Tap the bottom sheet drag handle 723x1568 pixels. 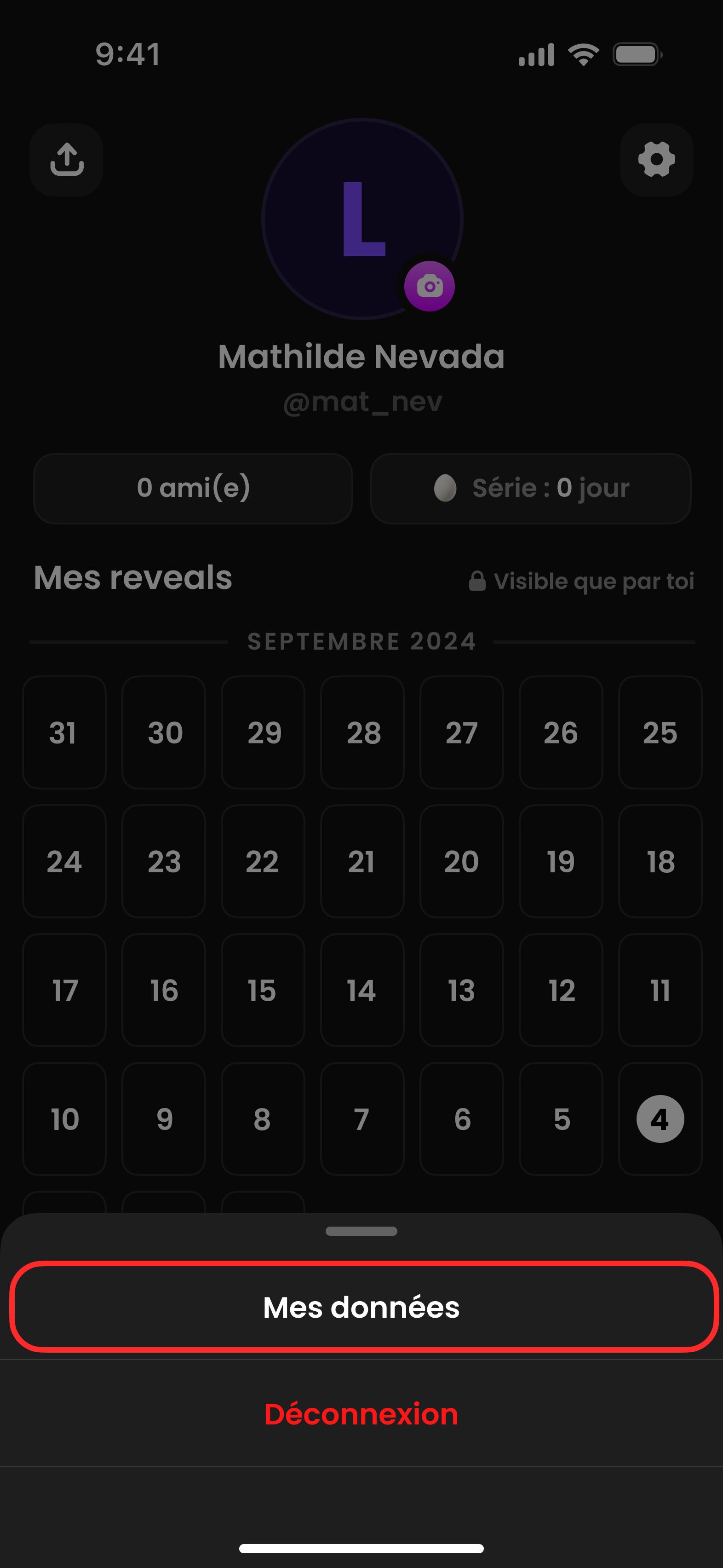[x=361, y=1231]
